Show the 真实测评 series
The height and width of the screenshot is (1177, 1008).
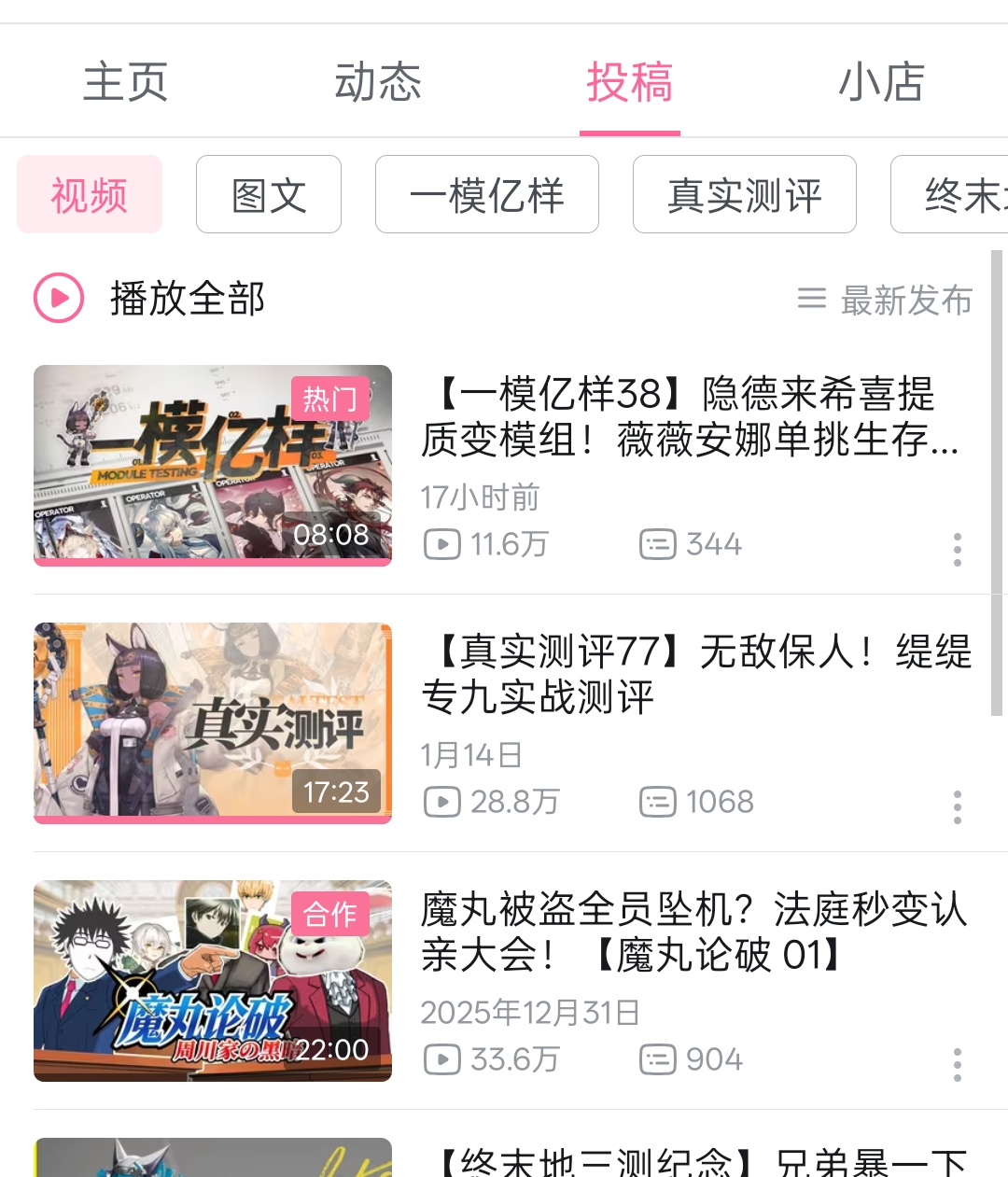(744, 195)
